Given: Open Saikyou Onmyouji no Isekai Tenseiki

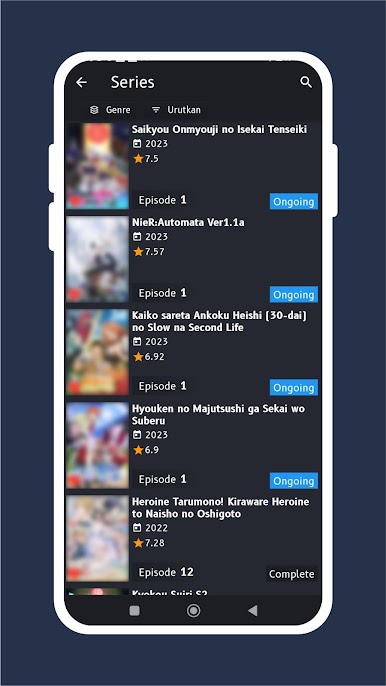Looking at the screenshot, I should point(193,166).
